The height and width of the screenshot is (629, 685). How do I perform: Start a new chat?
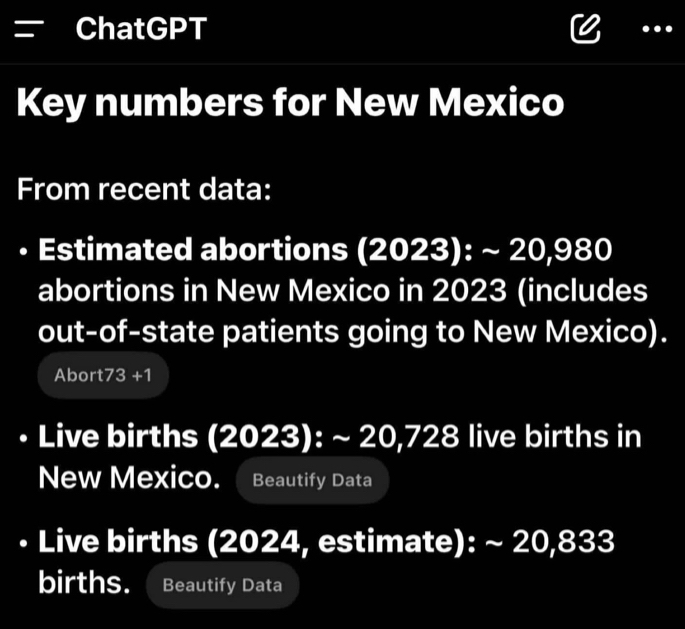pos(586,30)
